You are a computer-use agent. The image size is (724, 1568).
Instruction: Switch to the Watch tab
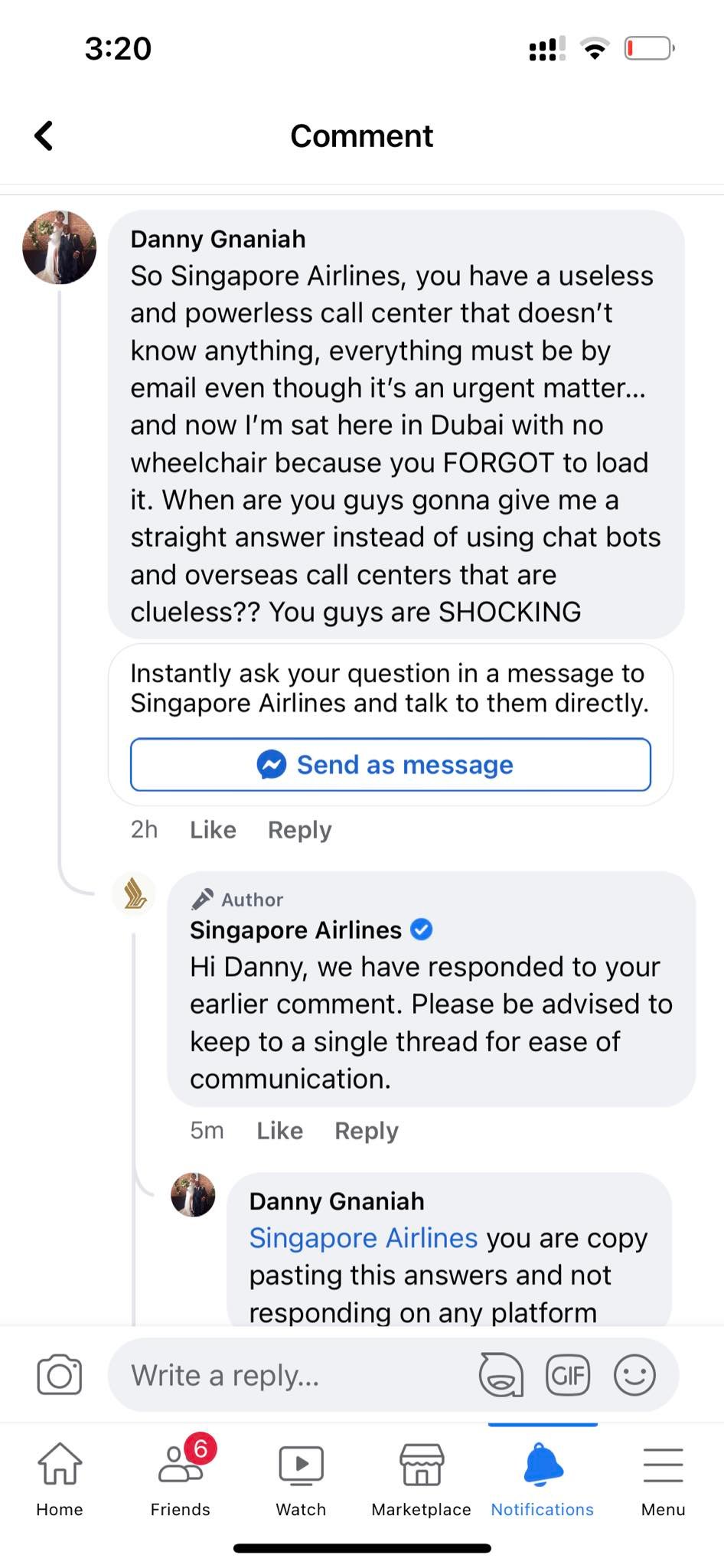point(301,1479)
